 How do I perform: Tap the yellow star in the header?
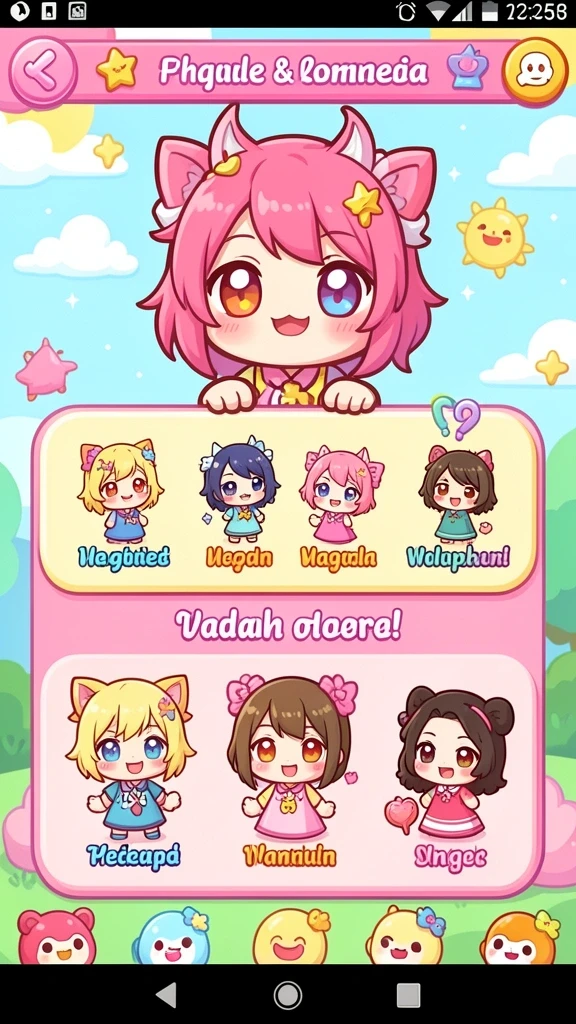point(118,70)
